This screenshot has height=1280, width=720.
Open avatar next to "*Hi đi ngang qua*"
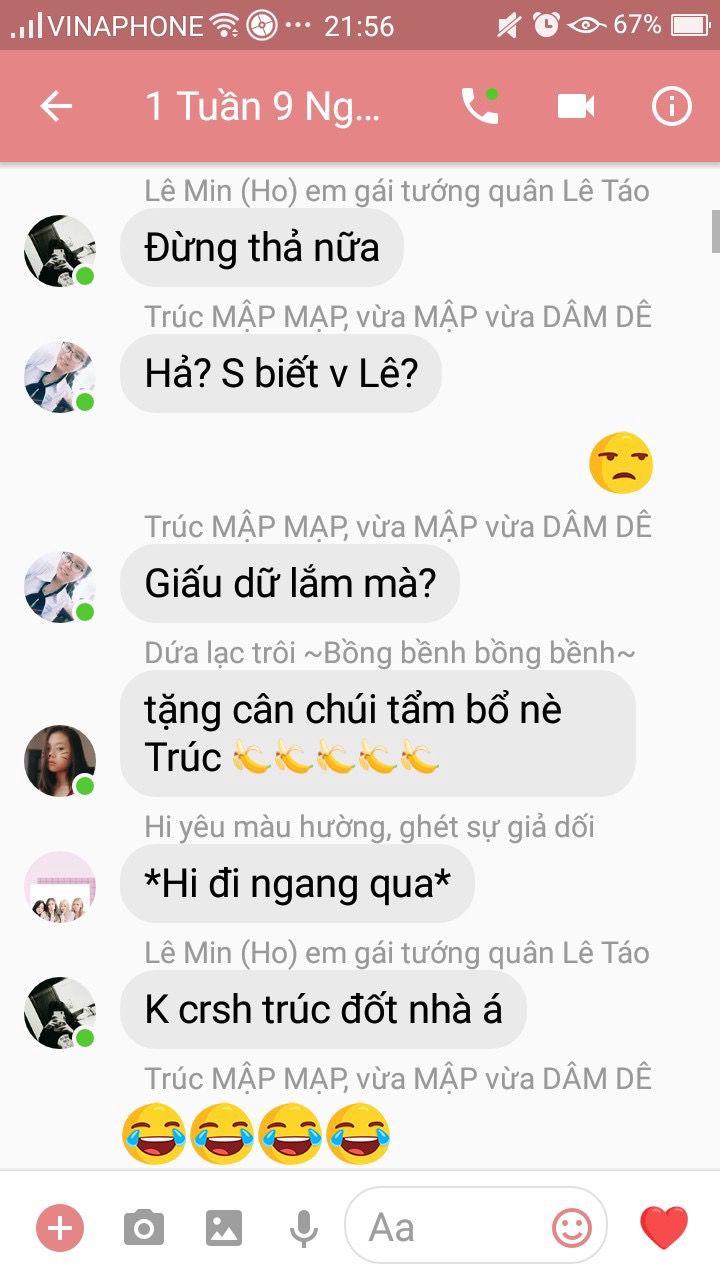pos(60,887)
